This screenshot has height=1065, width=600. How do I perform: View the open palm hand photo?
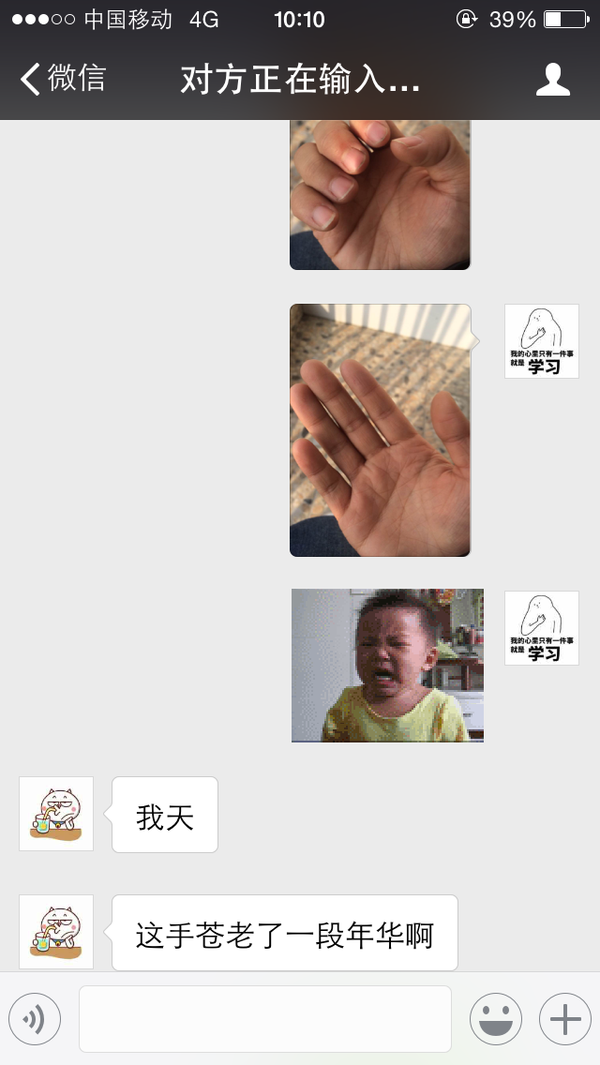coord(380,430)
